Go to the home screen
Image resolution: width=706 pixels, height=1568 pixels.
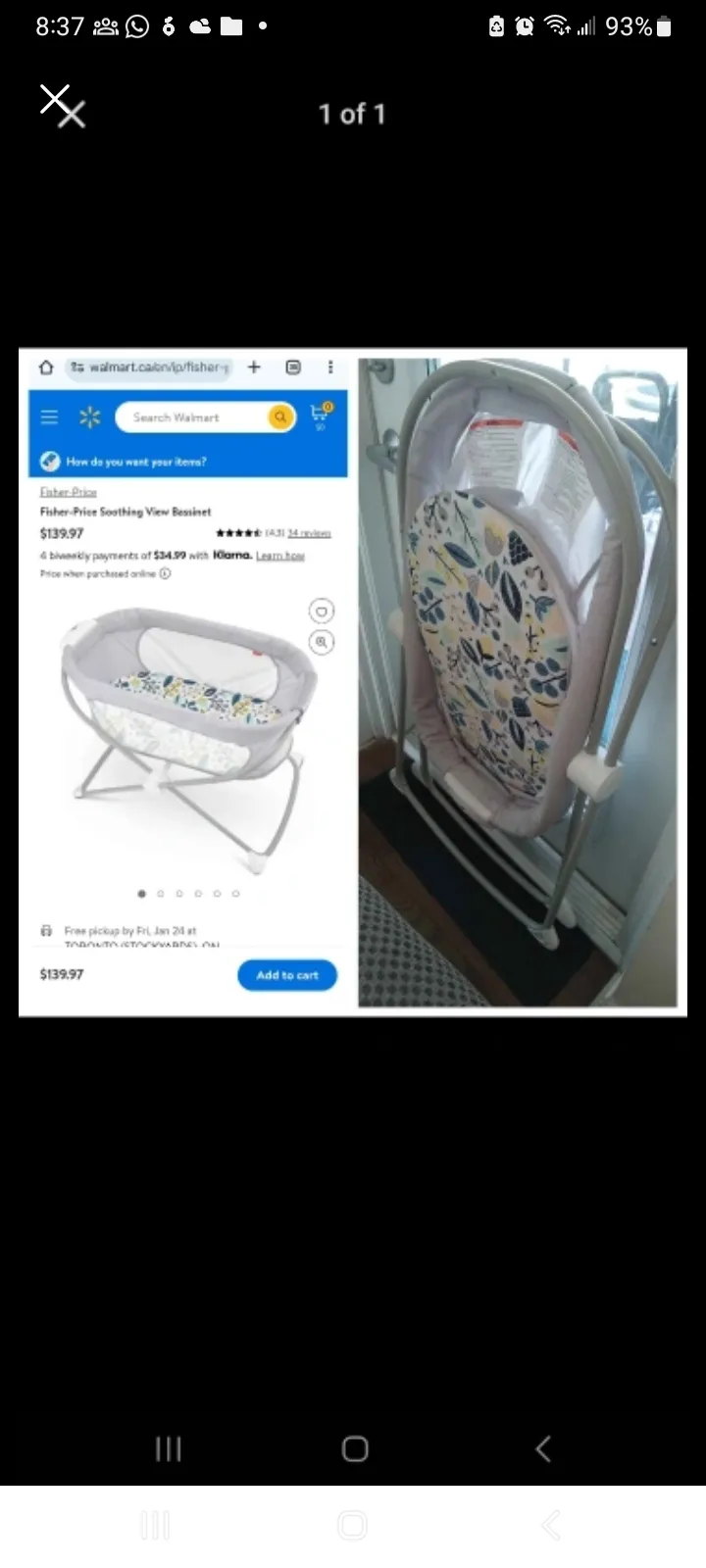pyautogui.click(x=354, y=1448)
